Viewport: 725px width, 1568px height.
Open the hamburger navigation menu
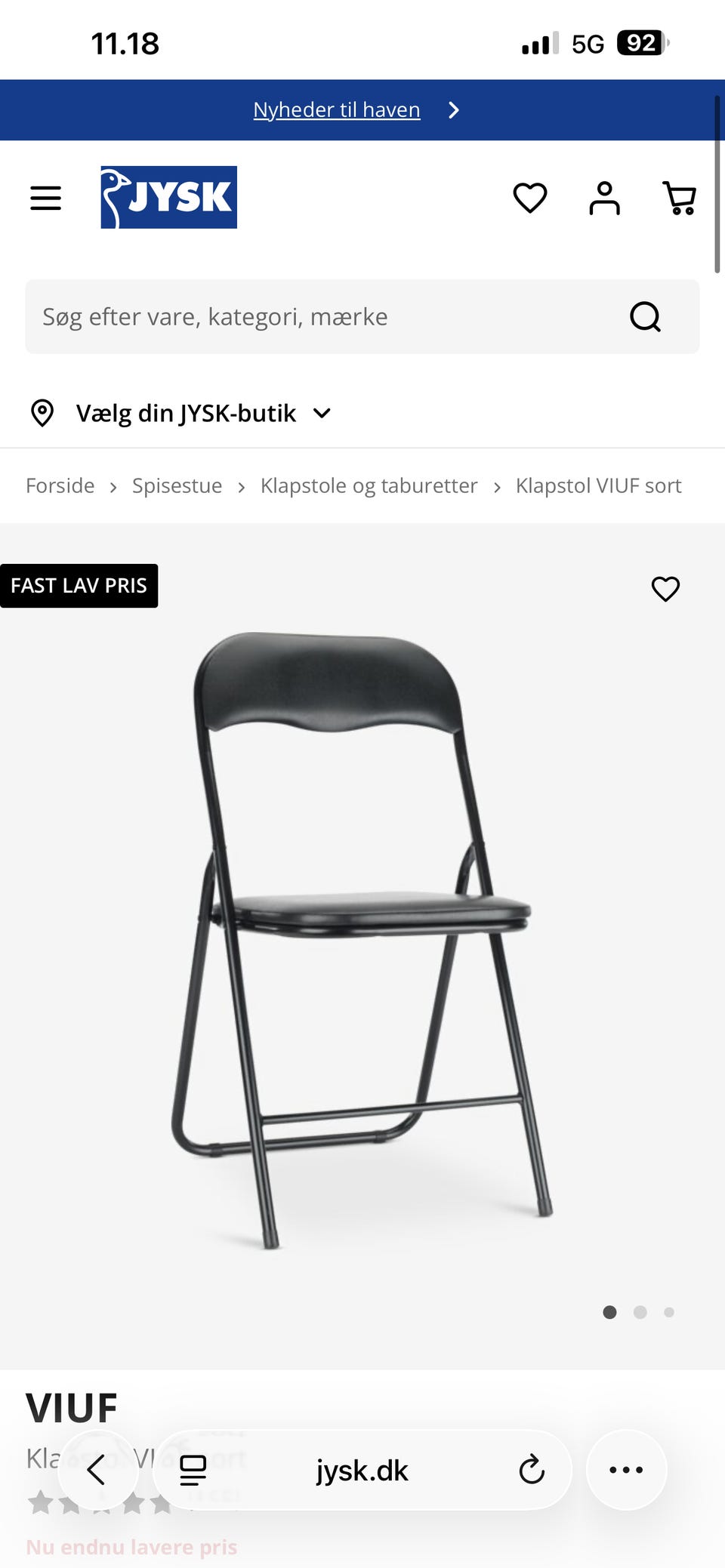pyautogui.click(x=45, y=198)
